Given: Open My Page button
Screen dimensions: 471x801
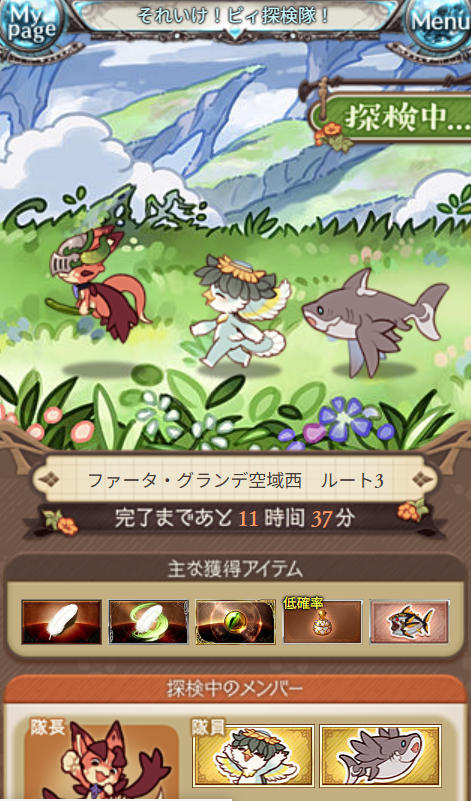Looking at the screenshot, I should (x=30, y=22).
